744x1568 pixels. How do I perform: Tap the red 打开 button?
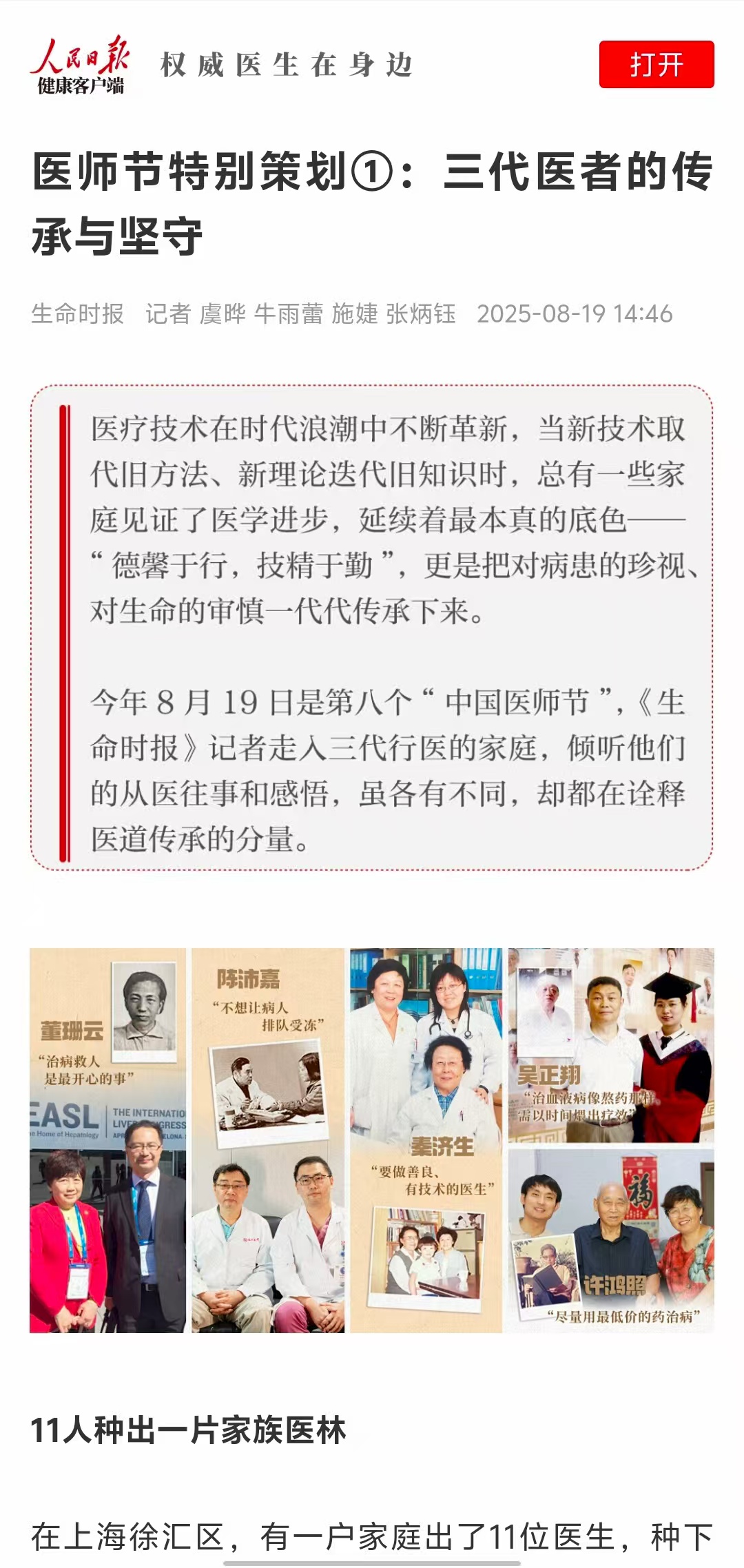pyautogui.click(x=656, y=65)
